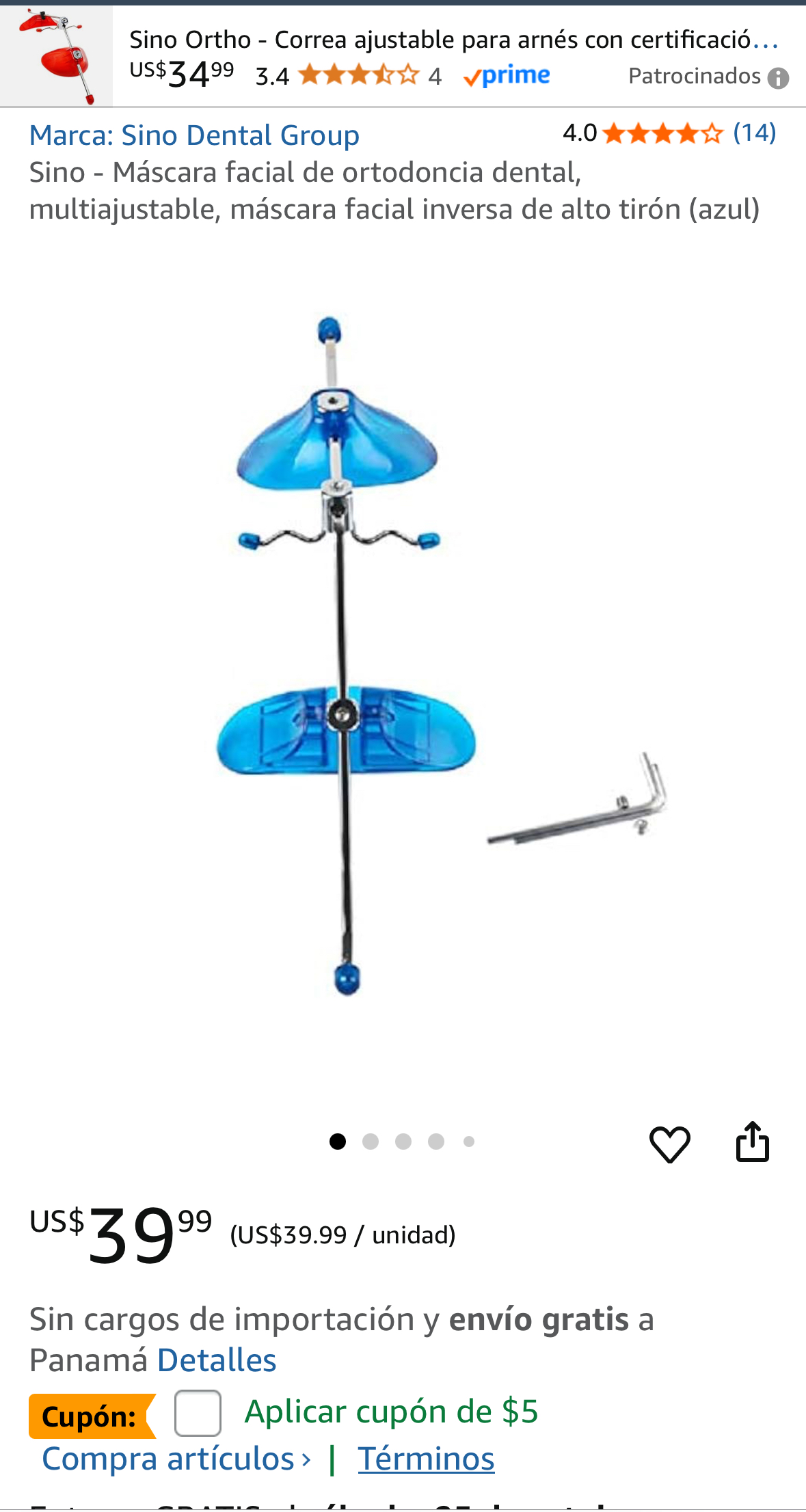Check the $5 coupon checkbox

pos(198,1413)
